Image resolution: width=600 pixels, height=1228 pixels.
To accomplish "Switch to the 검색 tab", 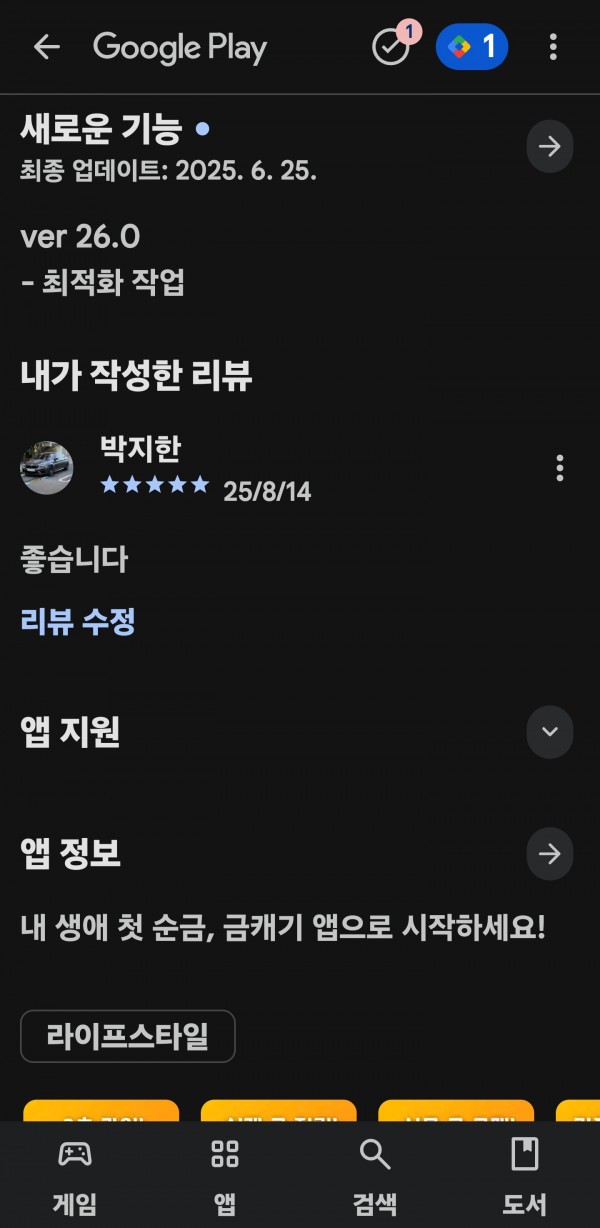I will click(375, 1176).
